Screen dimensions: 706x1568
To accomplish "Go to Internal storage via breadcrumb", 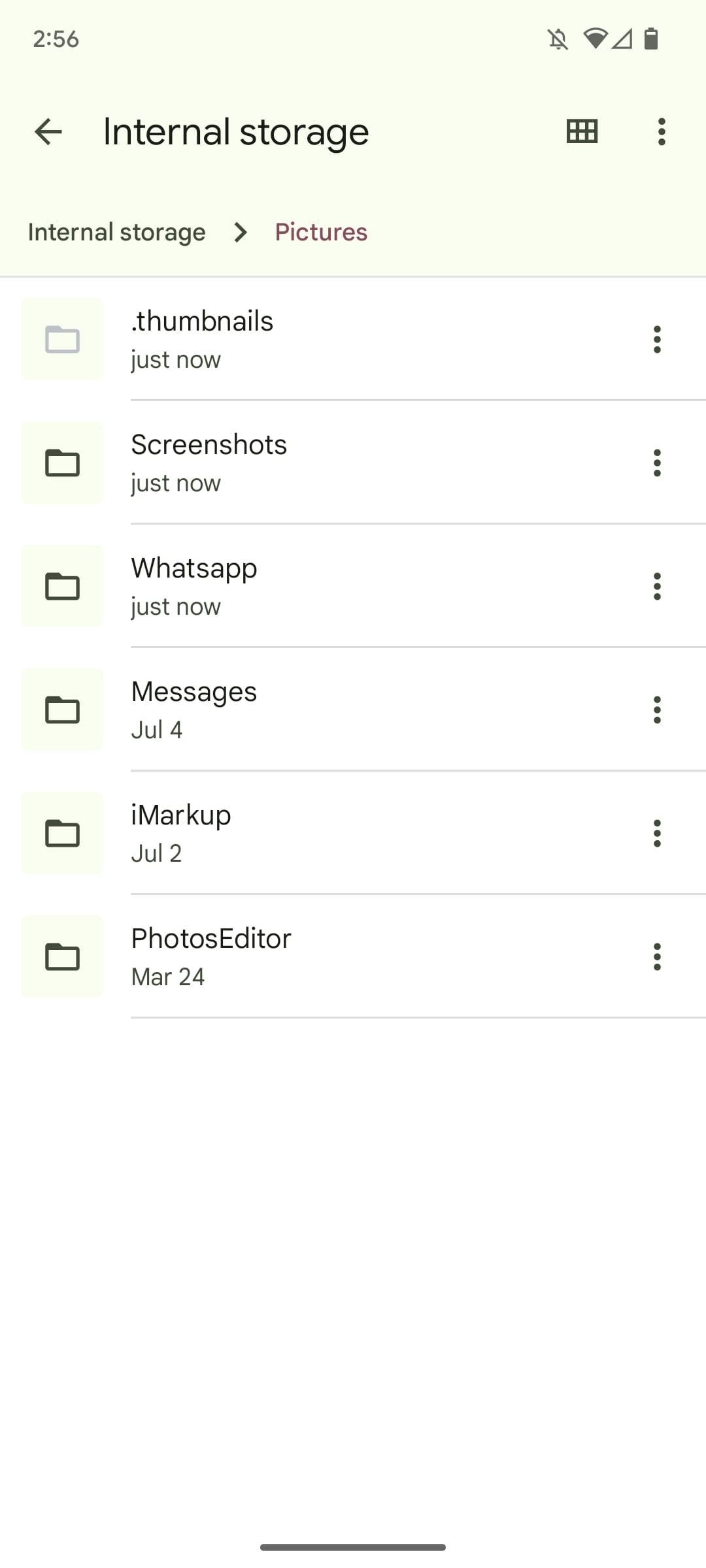I will (117, 232).
